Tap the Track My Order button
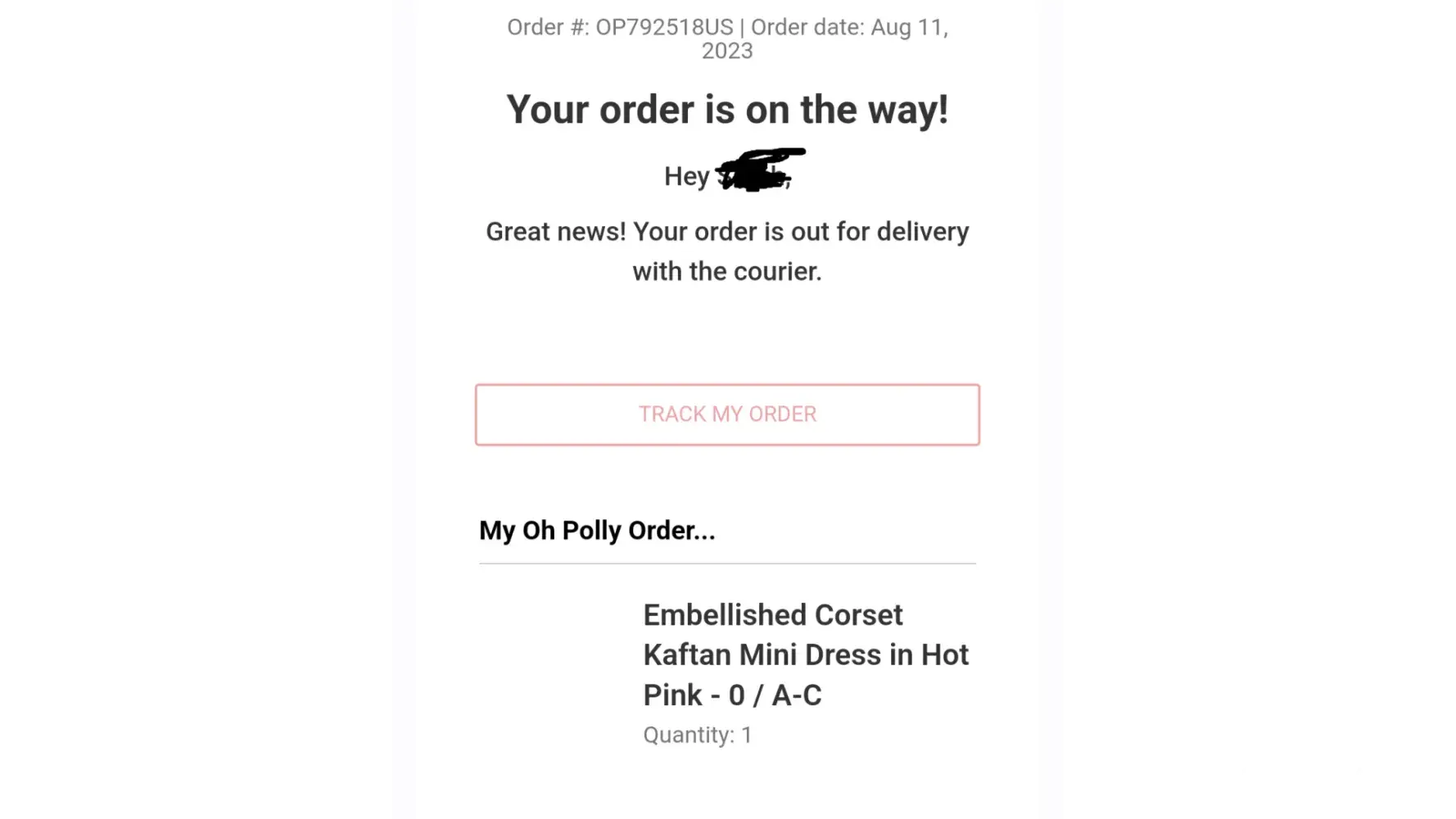 click(727, 414)
